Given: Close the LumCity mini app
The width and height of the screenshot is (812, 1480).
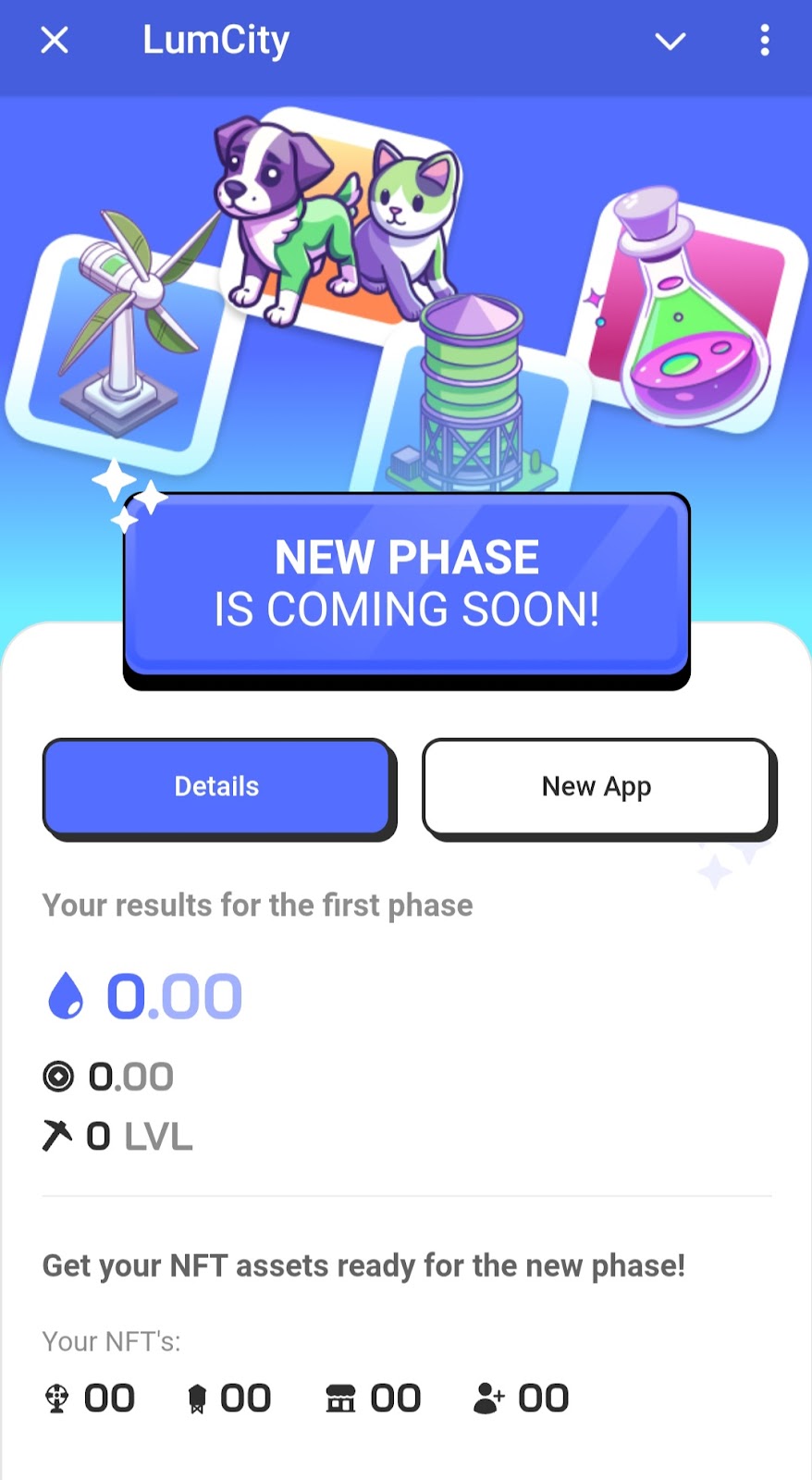Looking at the screenshot, I should click(55, 41).
